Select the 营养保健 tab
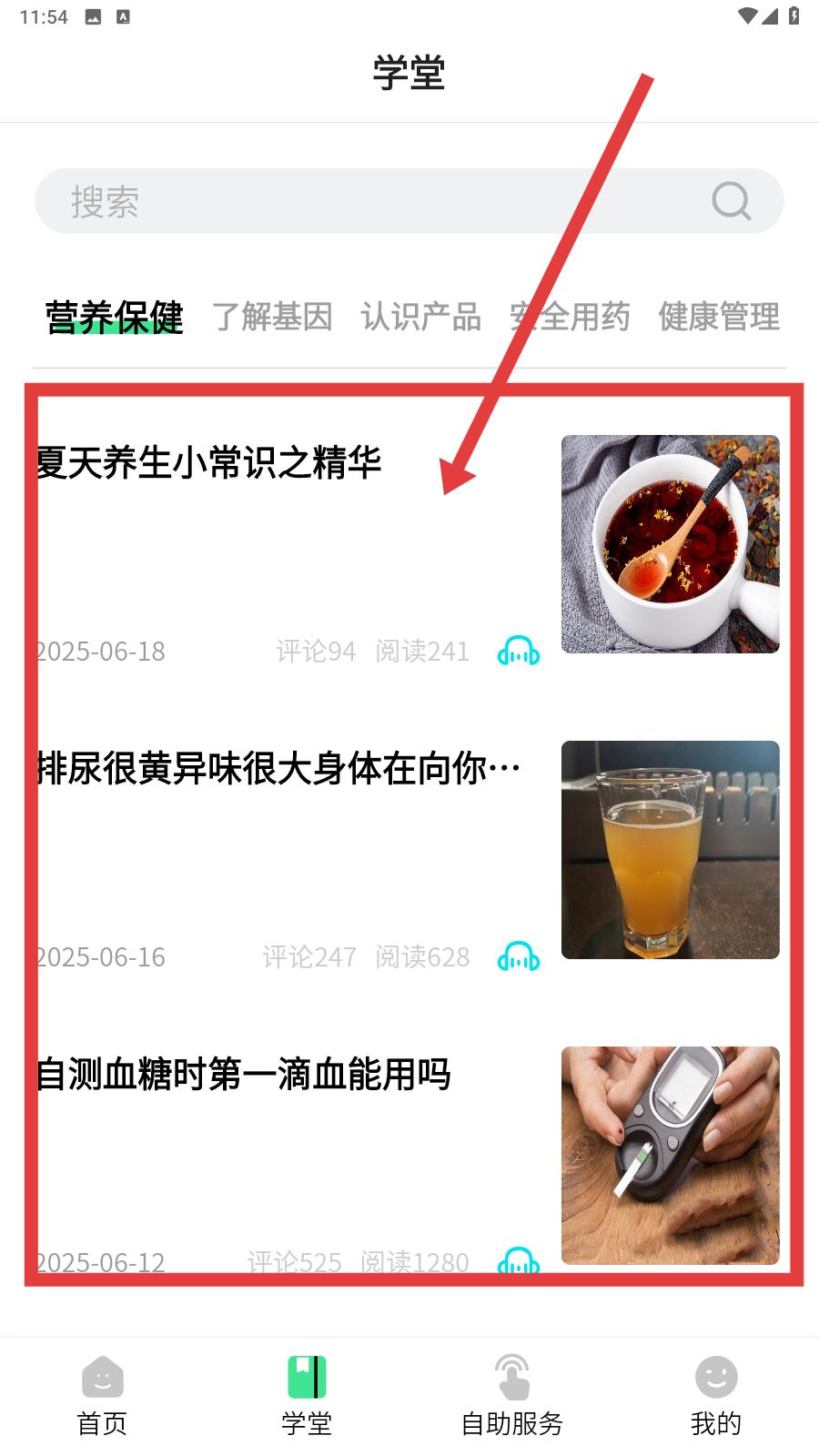This screenshot has height=1456, width=819. [115, 318]
